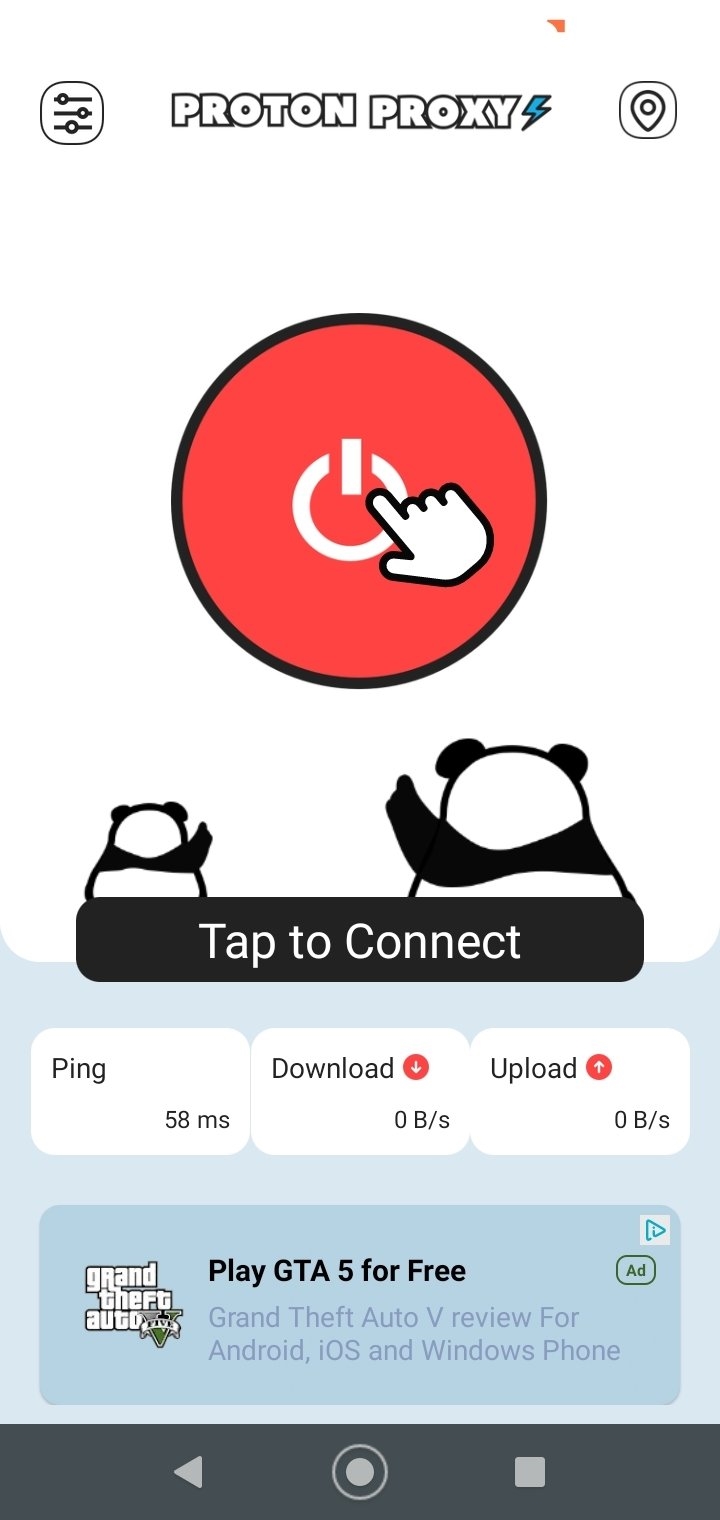Tap the red power button
720x1520 pixels.
[x=359, y=501]
